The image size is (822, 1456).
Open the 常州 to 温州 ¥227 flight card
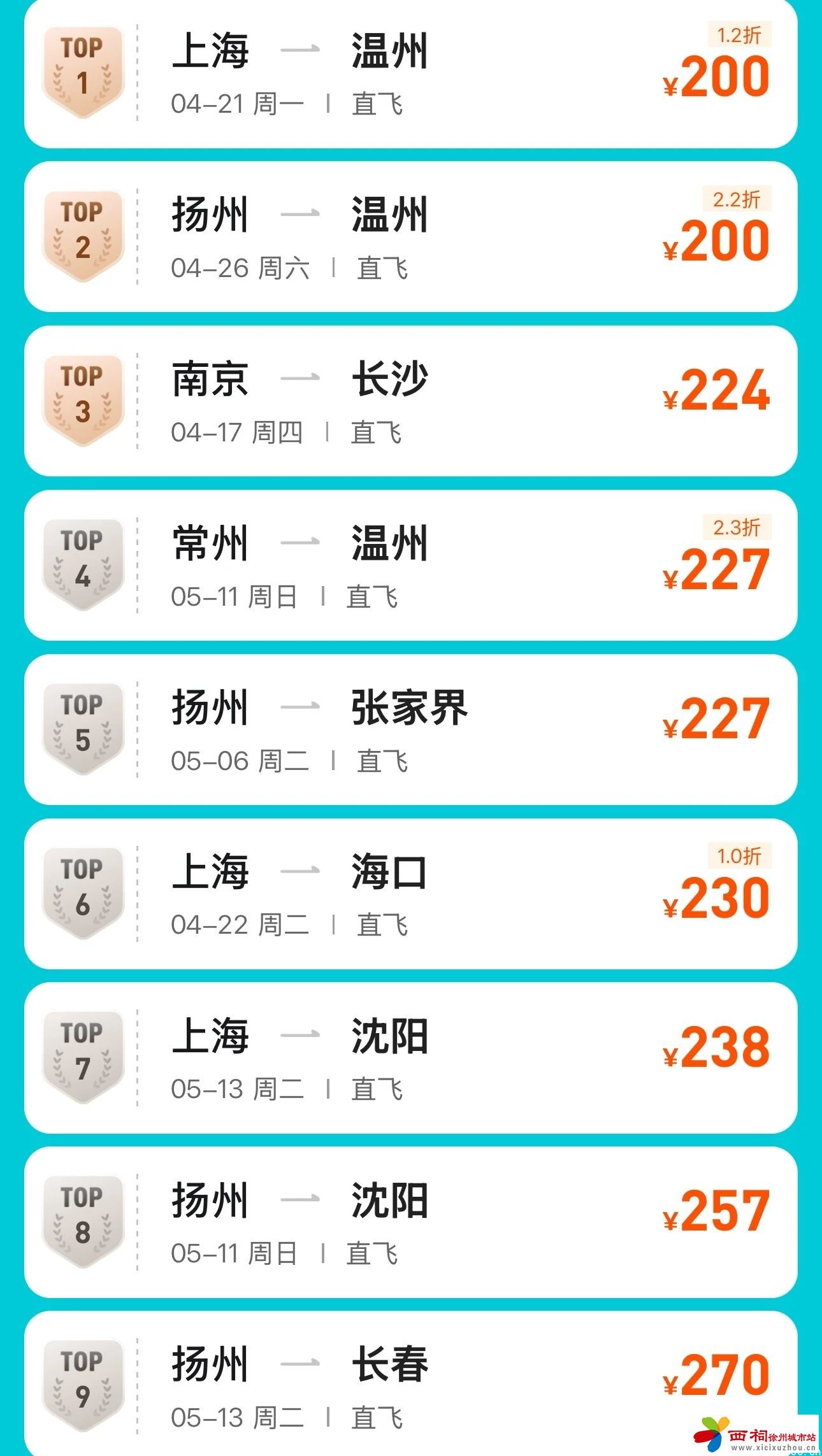click(x=410, y=565)
